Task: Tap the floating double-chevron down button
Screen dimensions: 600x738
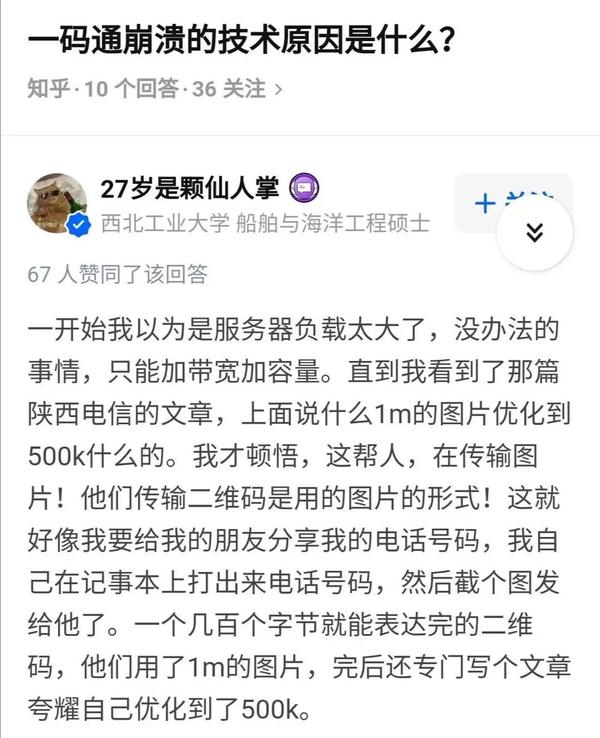Action: coord(535,232)
